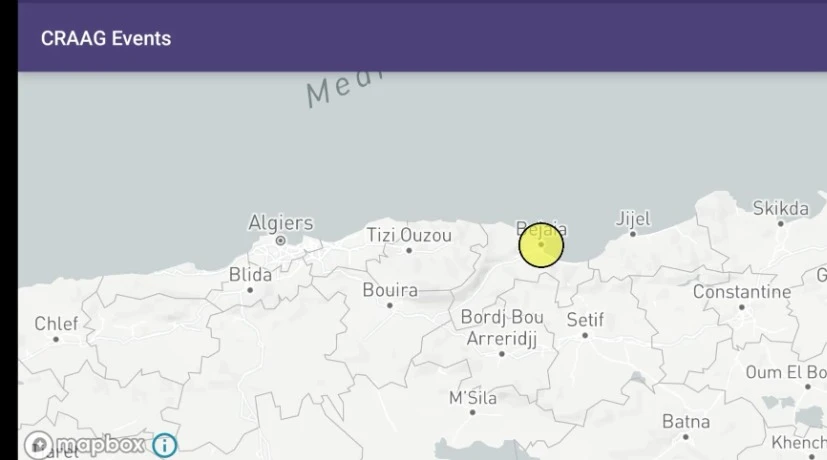This screenshot has width=827, height=460.
Task: Open the Mapbox attribution info icon
Action: coord(164,445)
